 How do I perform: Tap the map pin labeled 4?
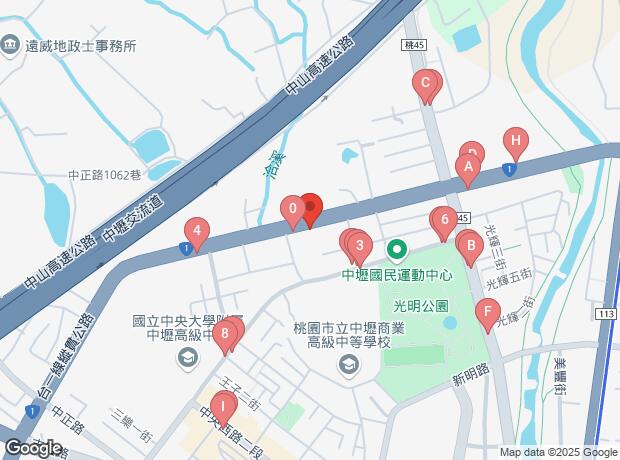coord(197,234)
